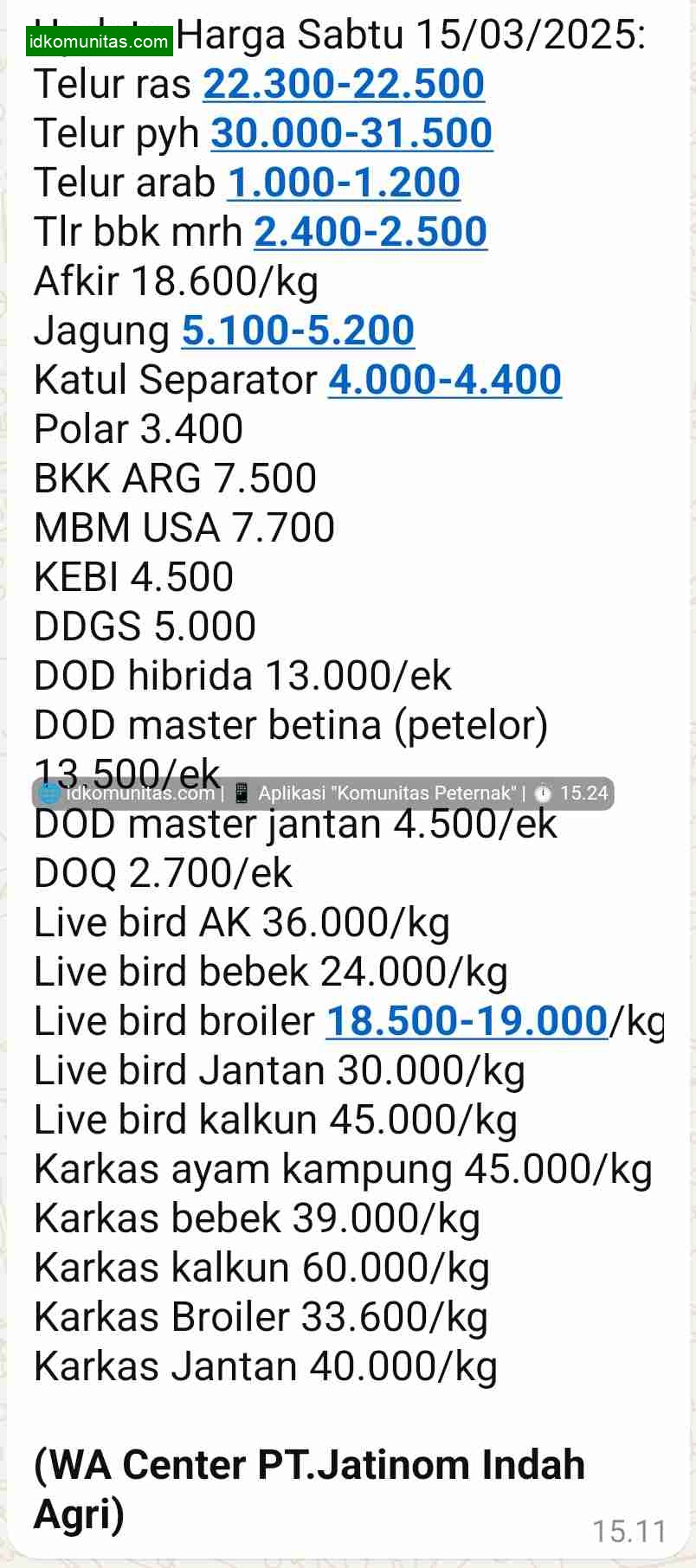Select the Telur arab 1.000-1.200 link
This screenshot has height=1568, width=696.
[x=343, y=183]
